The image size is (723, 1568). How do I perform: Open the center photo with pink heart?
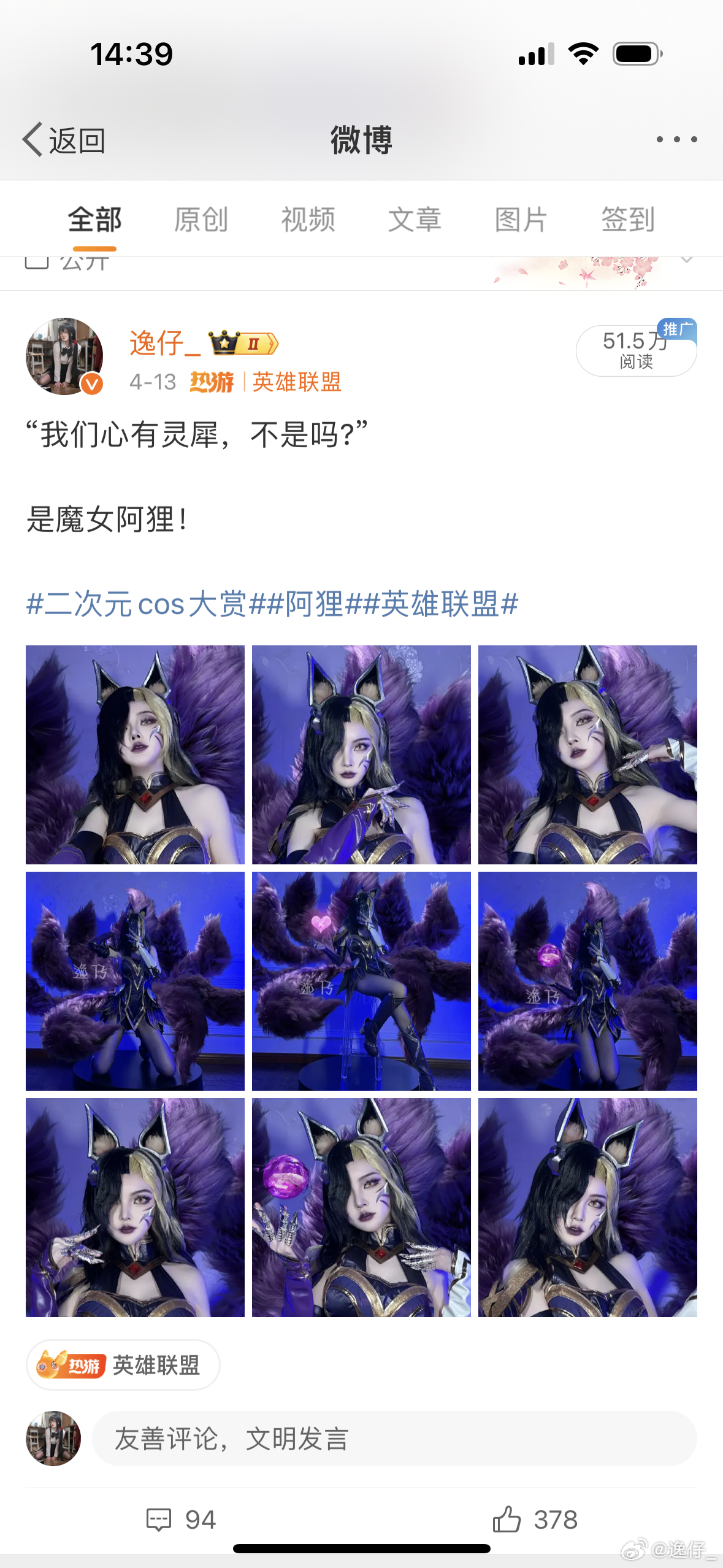361,981
